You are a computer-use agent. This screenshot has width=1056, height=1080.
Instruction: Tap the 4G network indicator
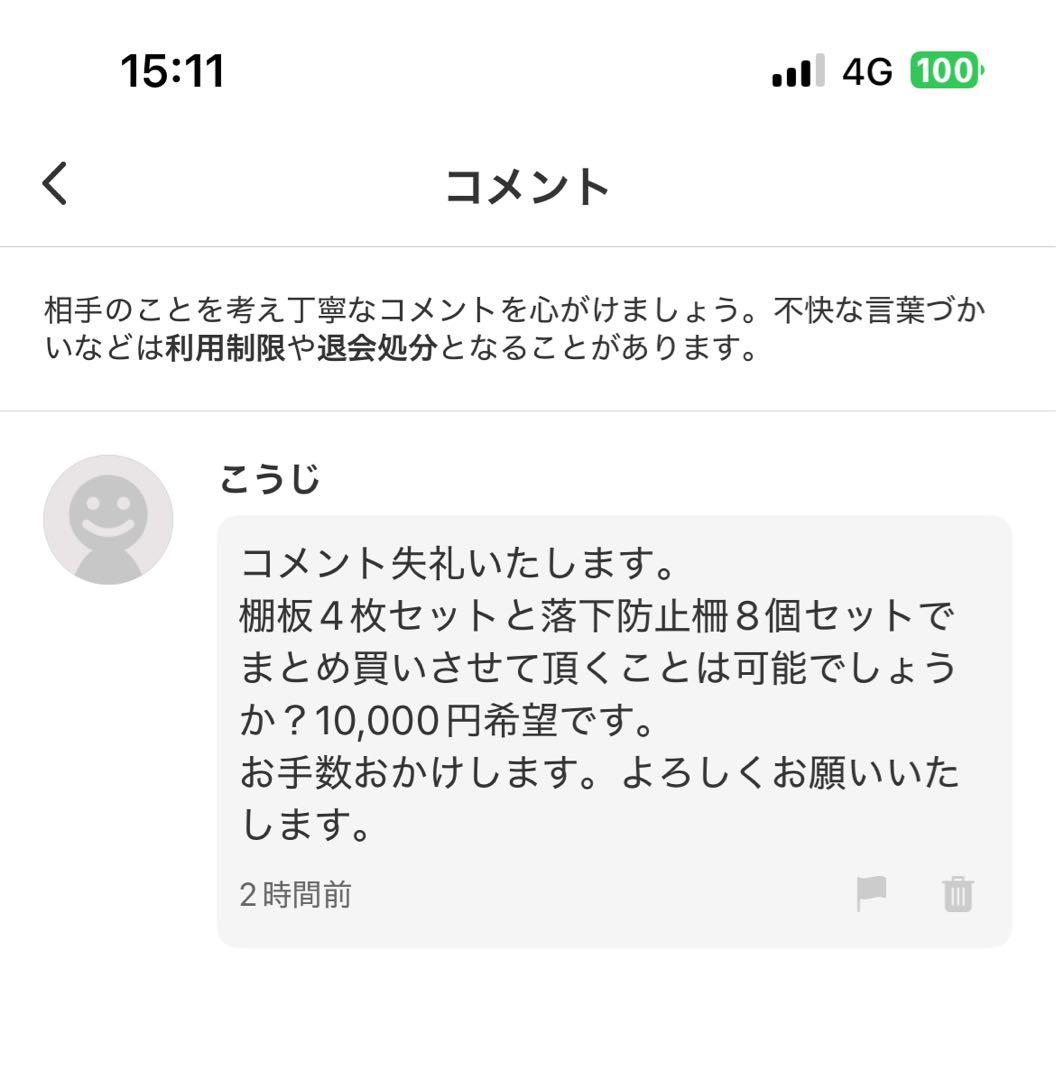[x=867, y=72]
